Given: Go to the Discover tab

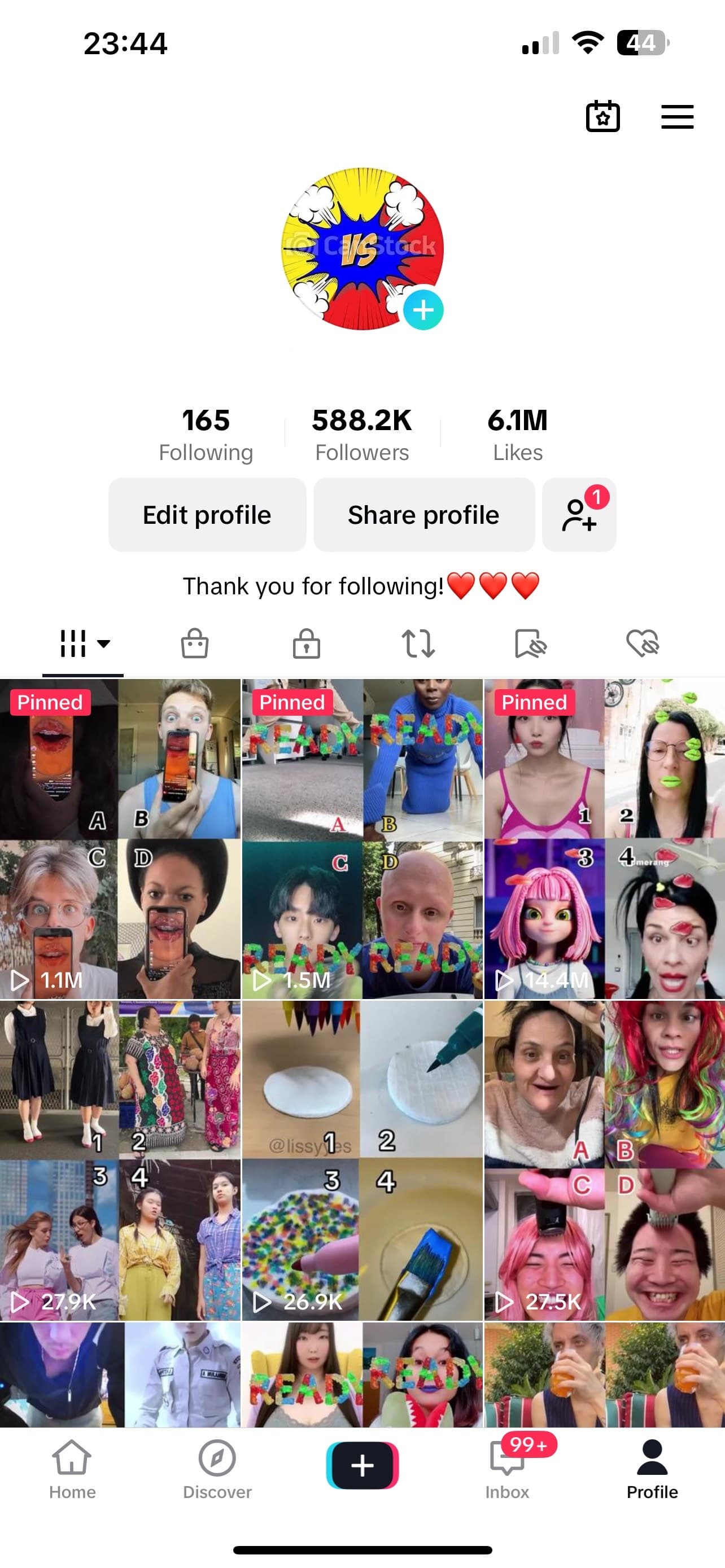Looking at the screenshot, I should (217, 1469).
